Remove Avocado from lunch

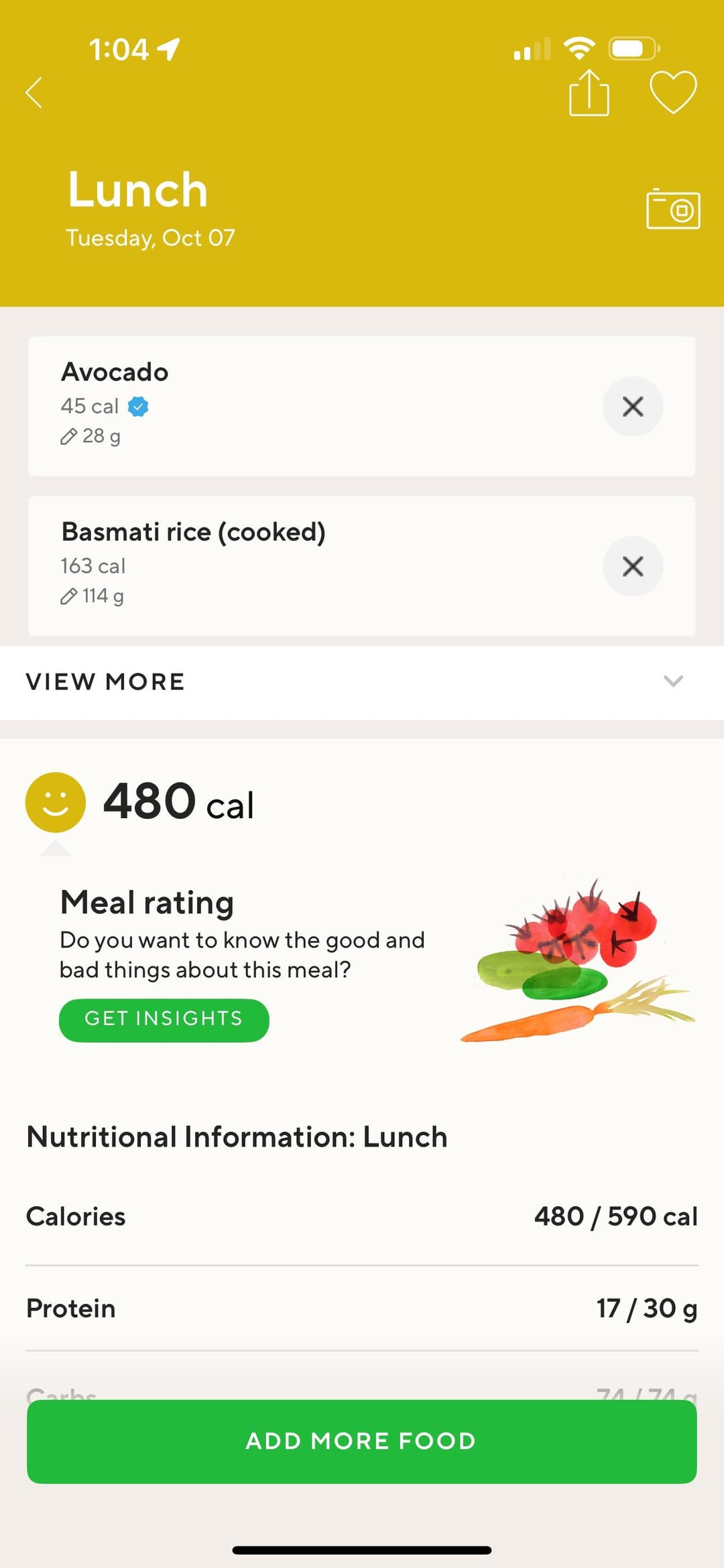point(632,406)
